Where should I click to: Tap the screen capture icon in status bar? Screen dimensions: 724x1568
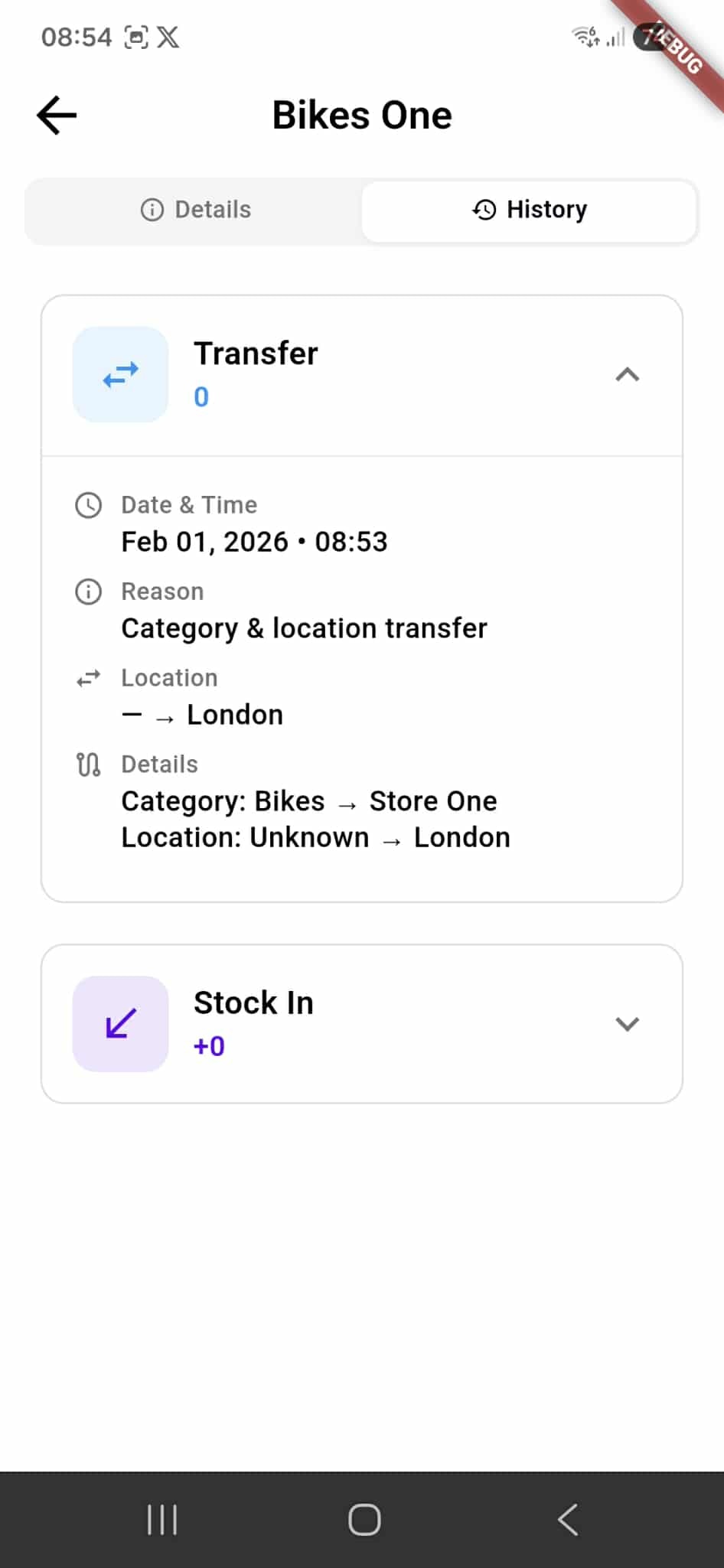point(134,36)
